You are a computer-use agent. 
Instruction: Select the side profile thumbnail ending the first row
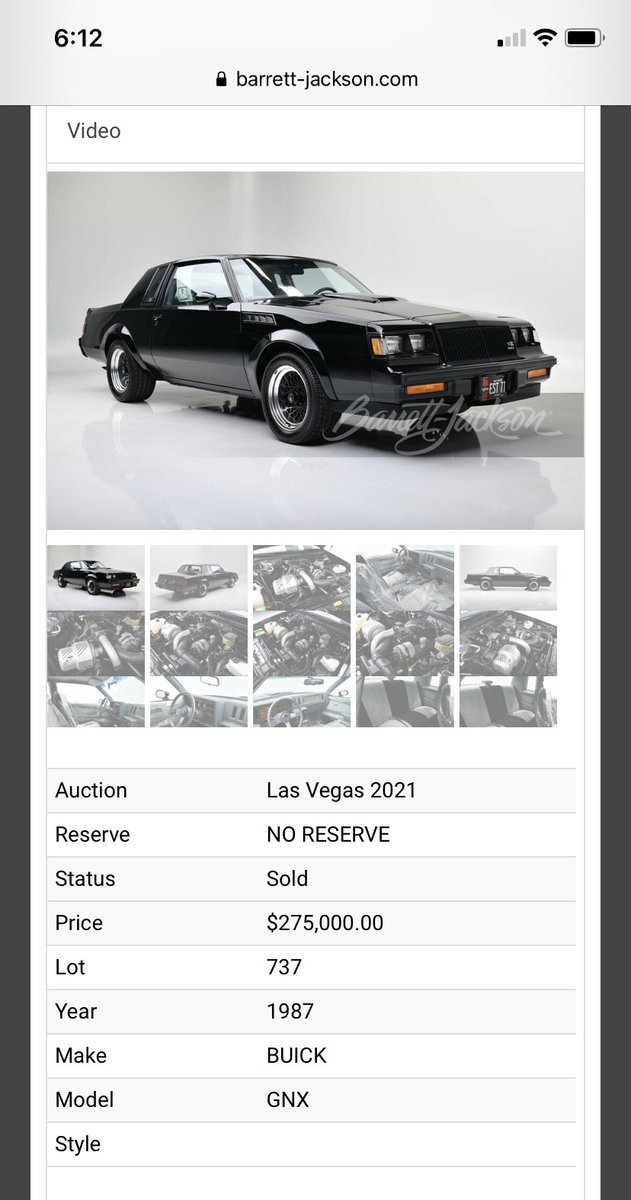coord(508,577)
